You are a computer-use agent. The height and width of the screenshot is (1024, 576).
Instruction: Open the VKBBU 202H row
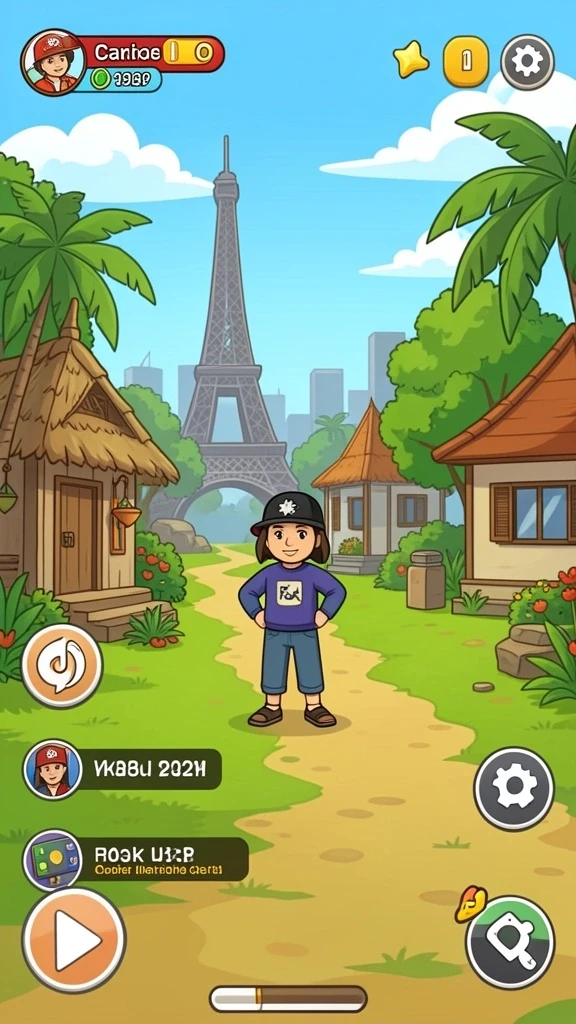pyautogui.click(x=123, y=769)
